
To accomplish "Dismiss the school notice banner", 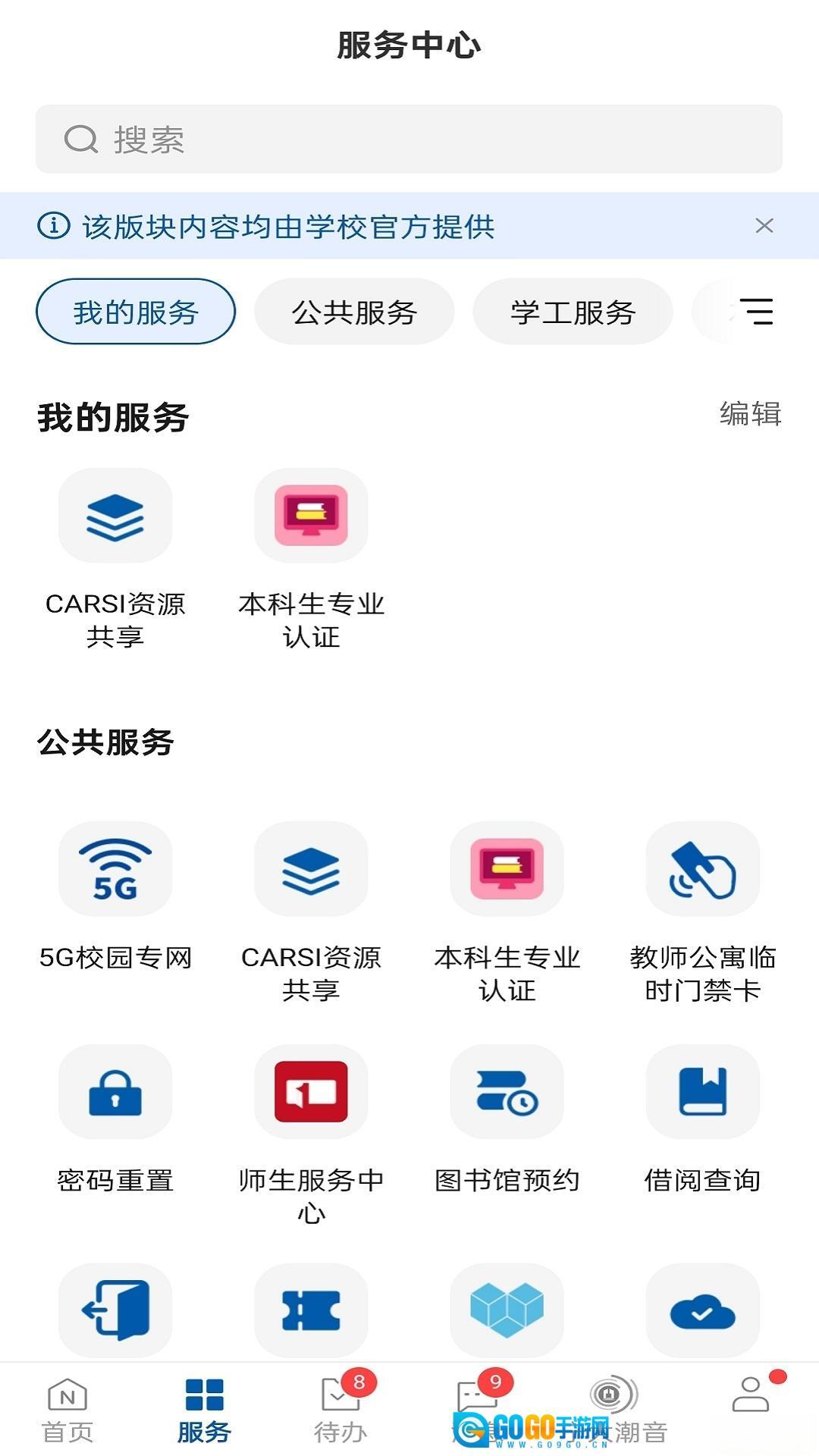I will coord(764,225).
